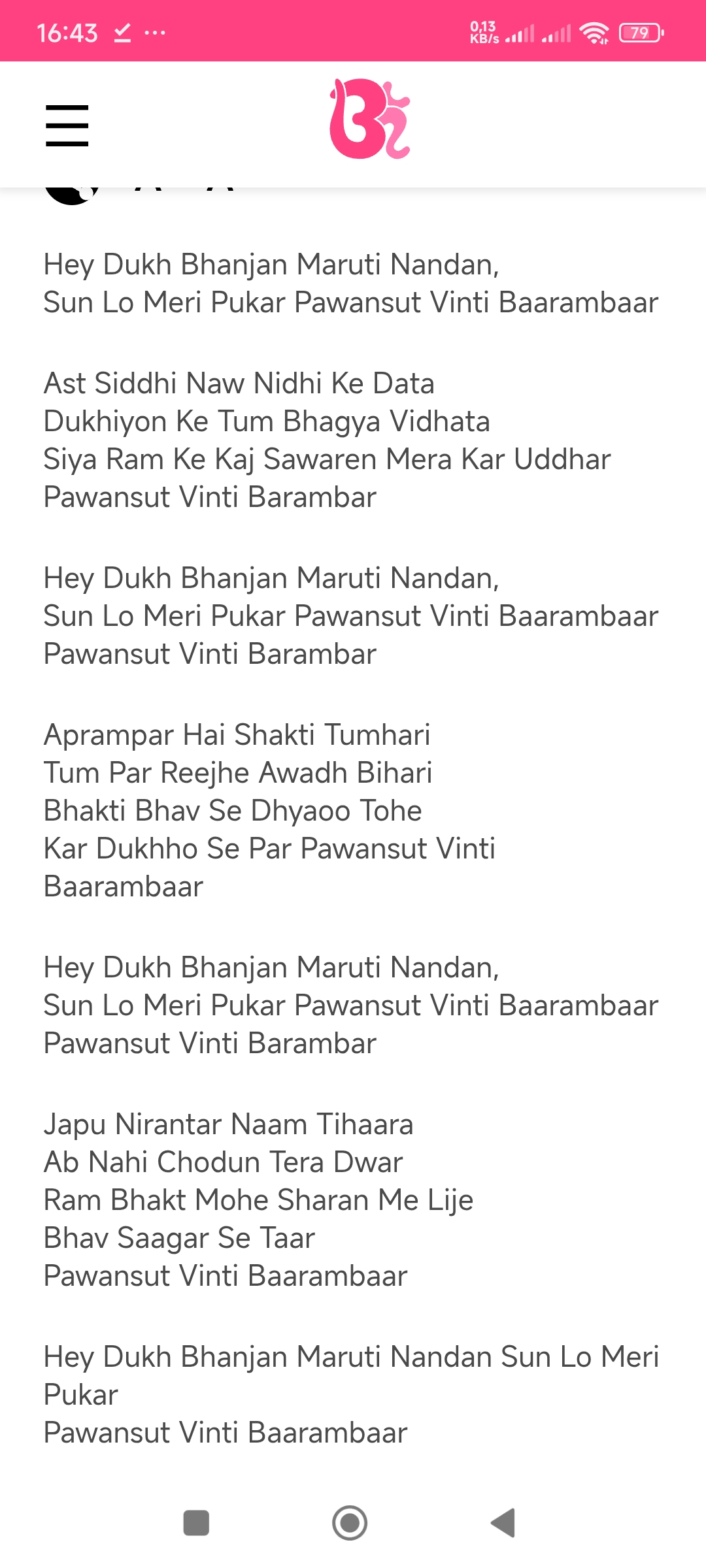Image resolution: width=706 pixels, height=1568 pixels.
Task: Open the hamburger drawer menu
Action: (67, 125)
